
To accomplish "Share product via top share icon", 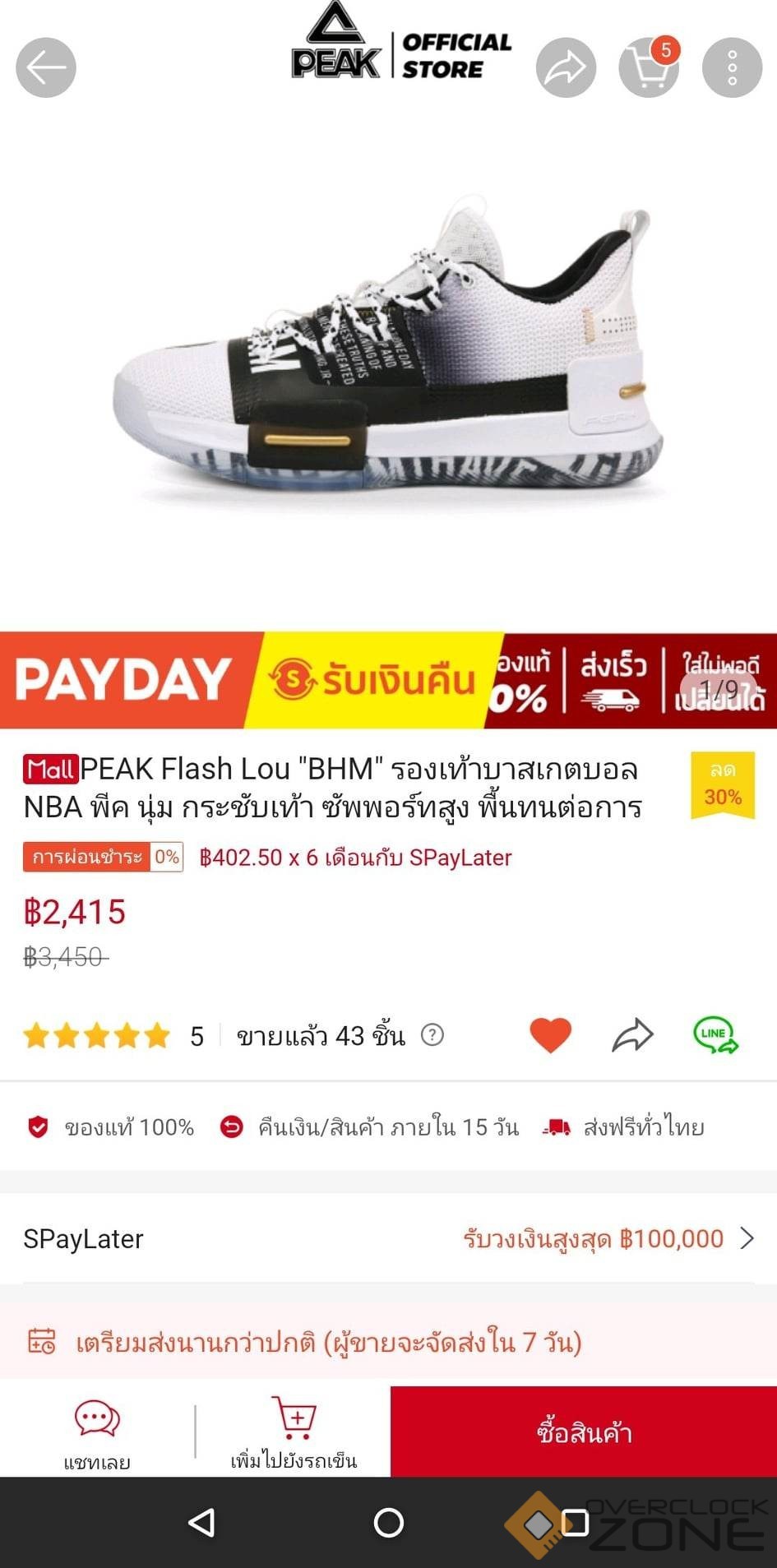I will 566,67.
